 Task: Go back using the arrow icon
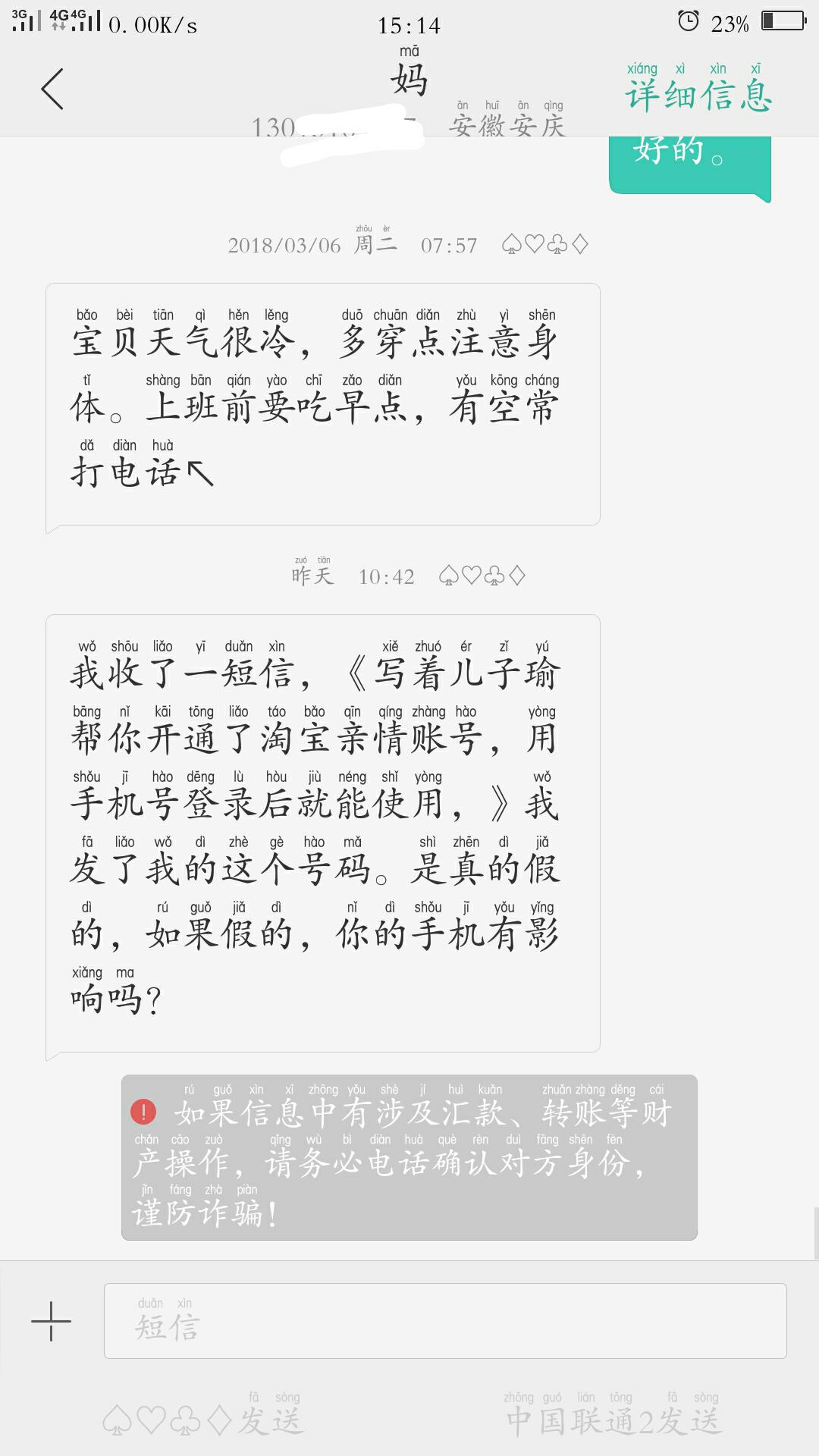click(x=52, y=89)
